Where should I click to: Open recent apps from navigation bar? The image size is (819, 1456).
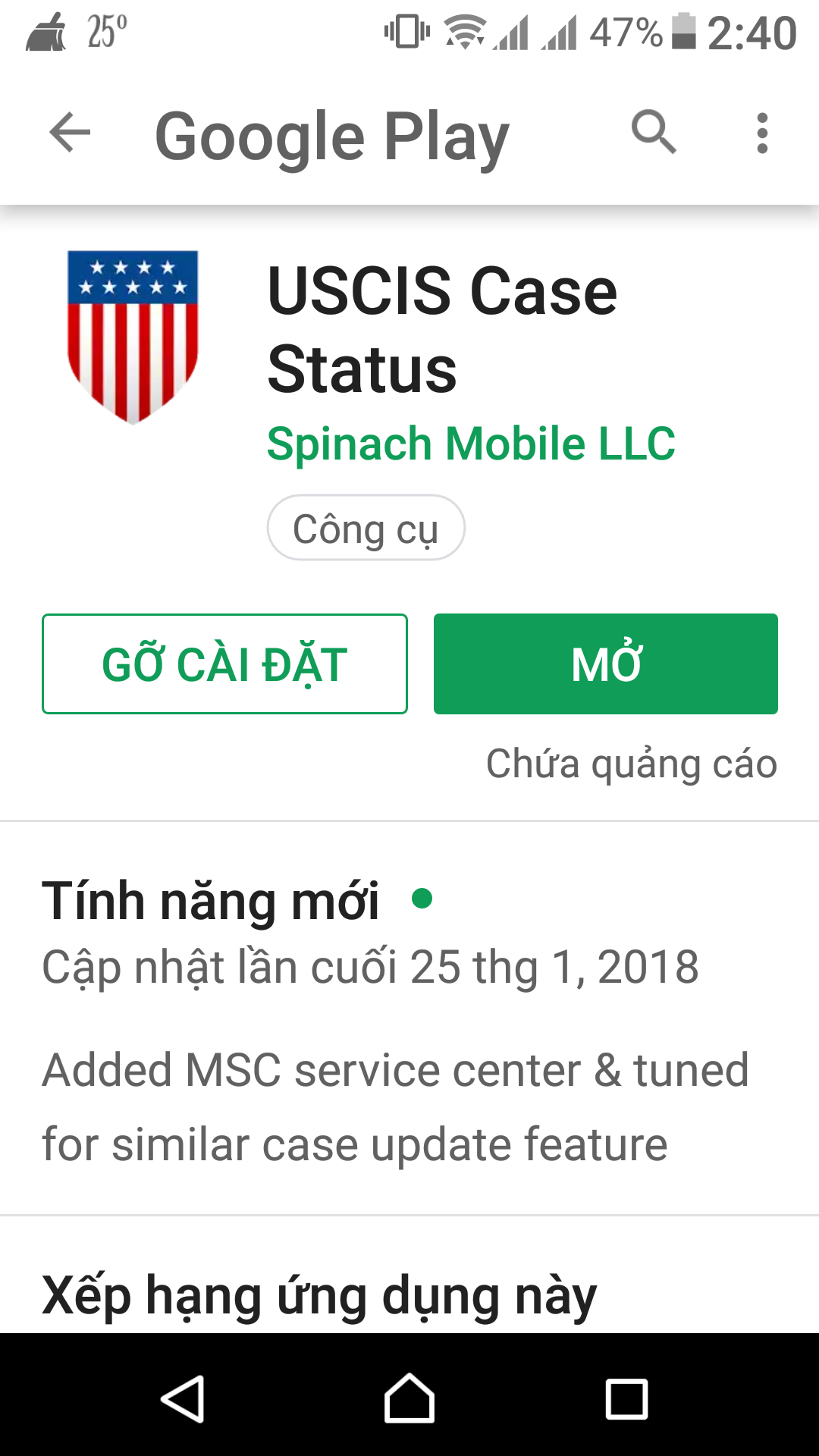[626, 1398]
